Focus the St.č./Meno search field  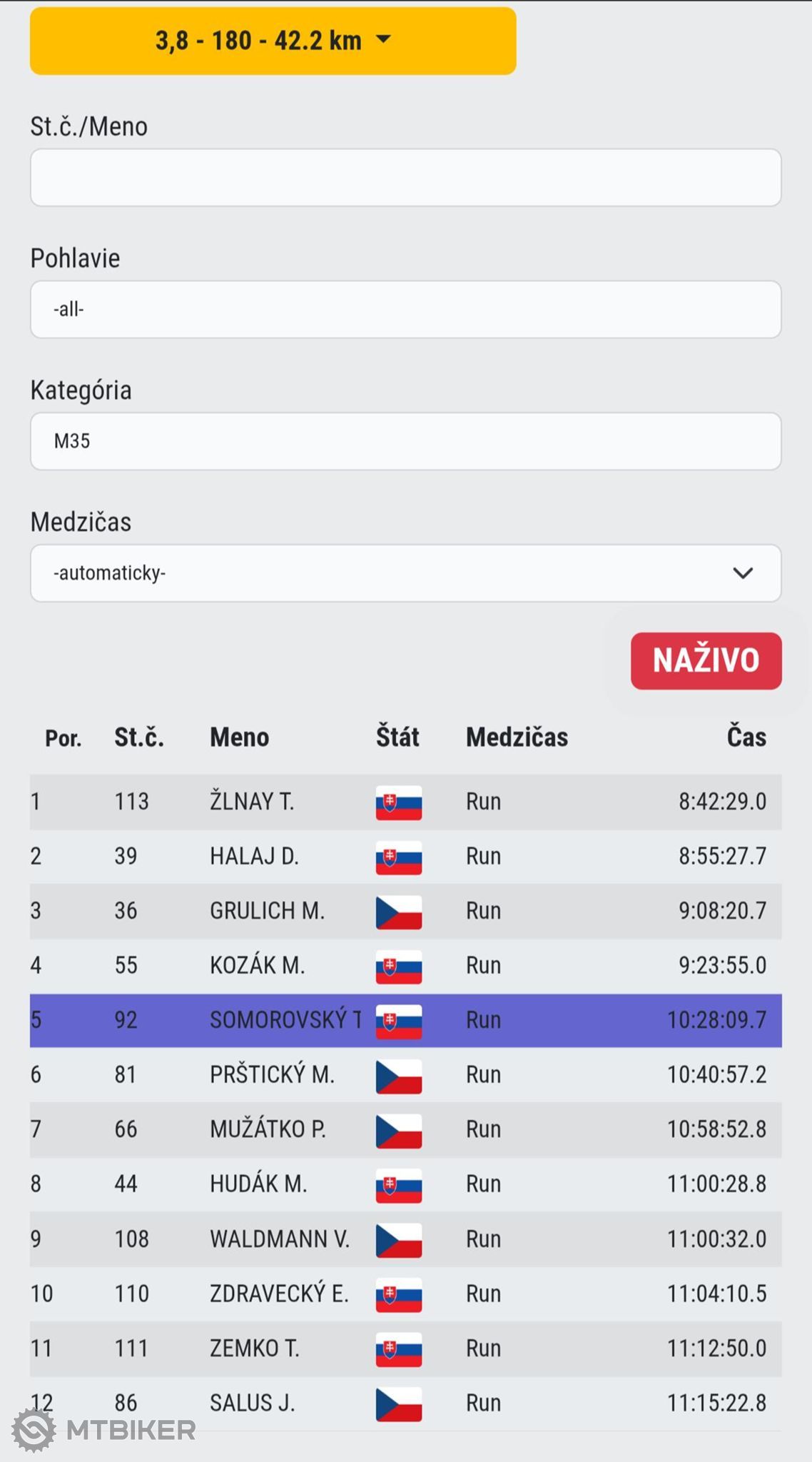tap(405, 178)
